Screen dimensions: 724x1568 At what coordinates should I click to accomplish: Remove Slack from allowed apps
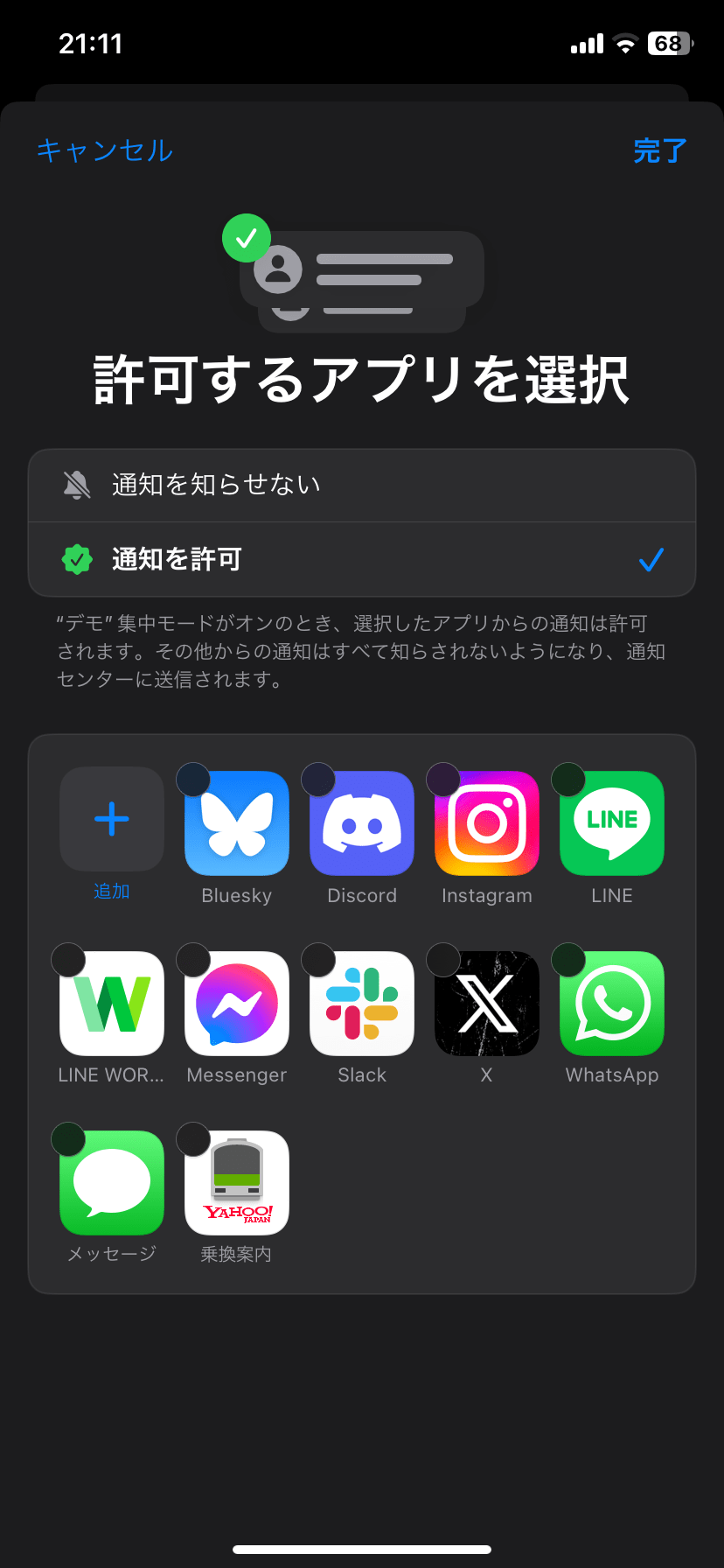[x=318, y=960]
